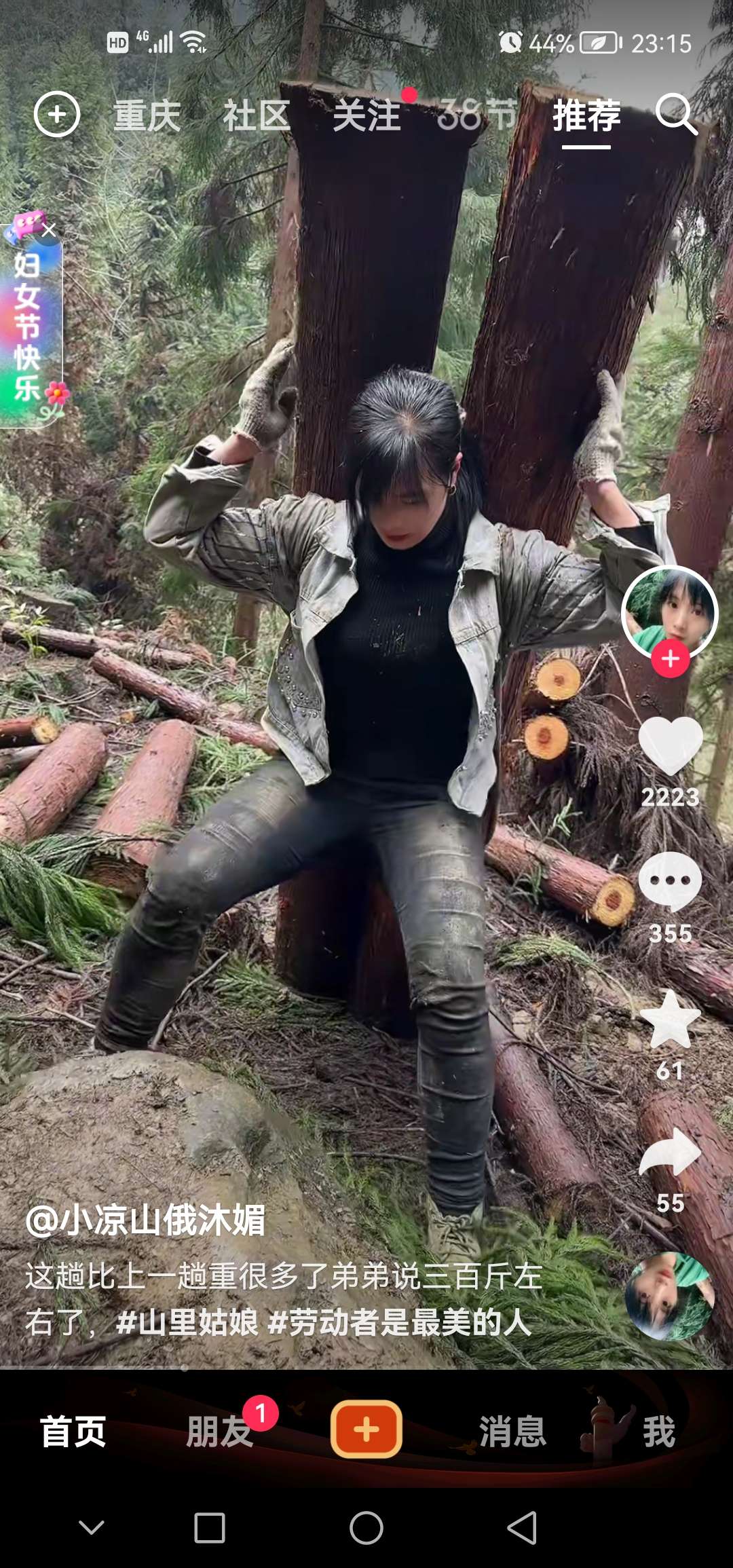The width and height of the screenshot is (733, 1568).
Task: Open the 关注 following feed
Action: pyautogui.click(x=367, y=115)
